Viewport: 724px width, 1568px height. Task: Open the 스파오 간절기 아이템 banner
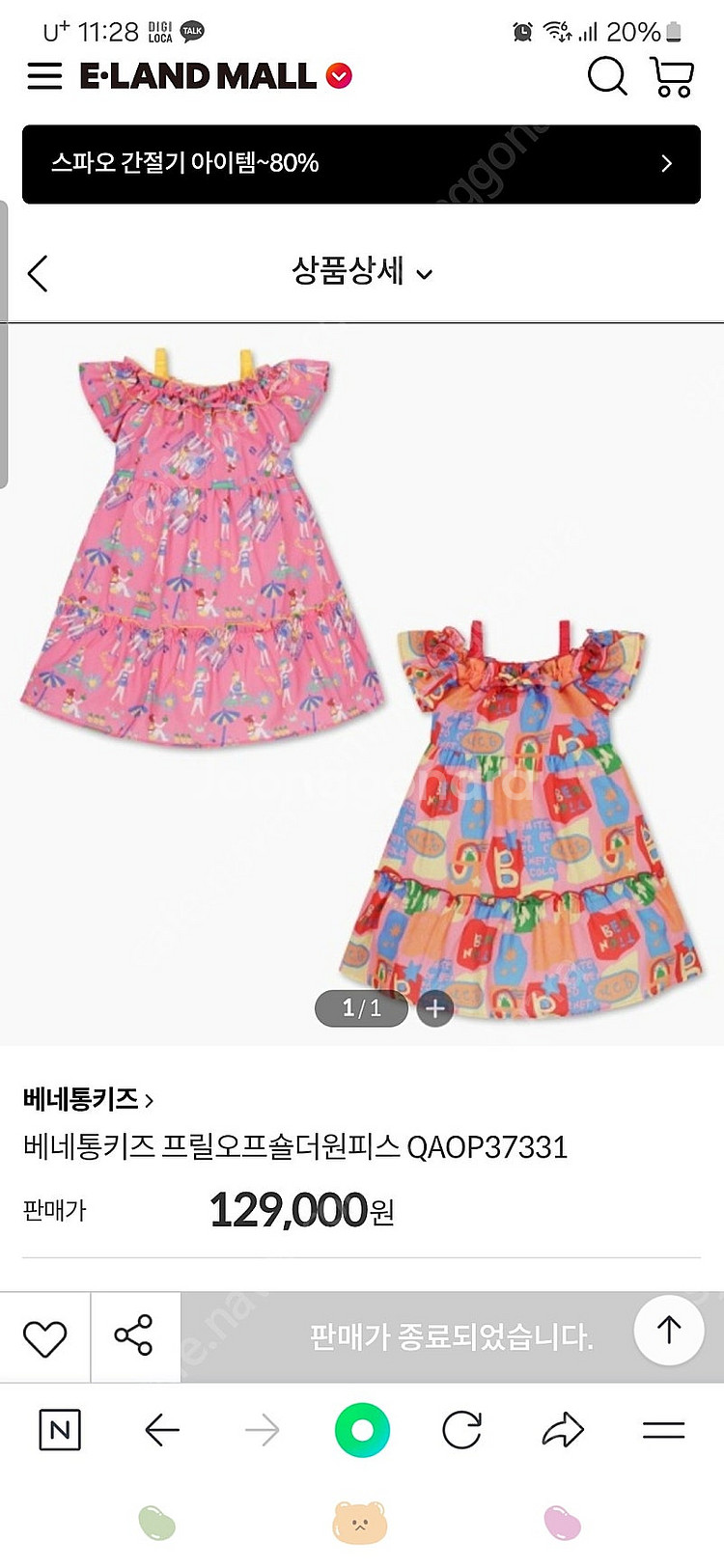[x=361, y=164]
